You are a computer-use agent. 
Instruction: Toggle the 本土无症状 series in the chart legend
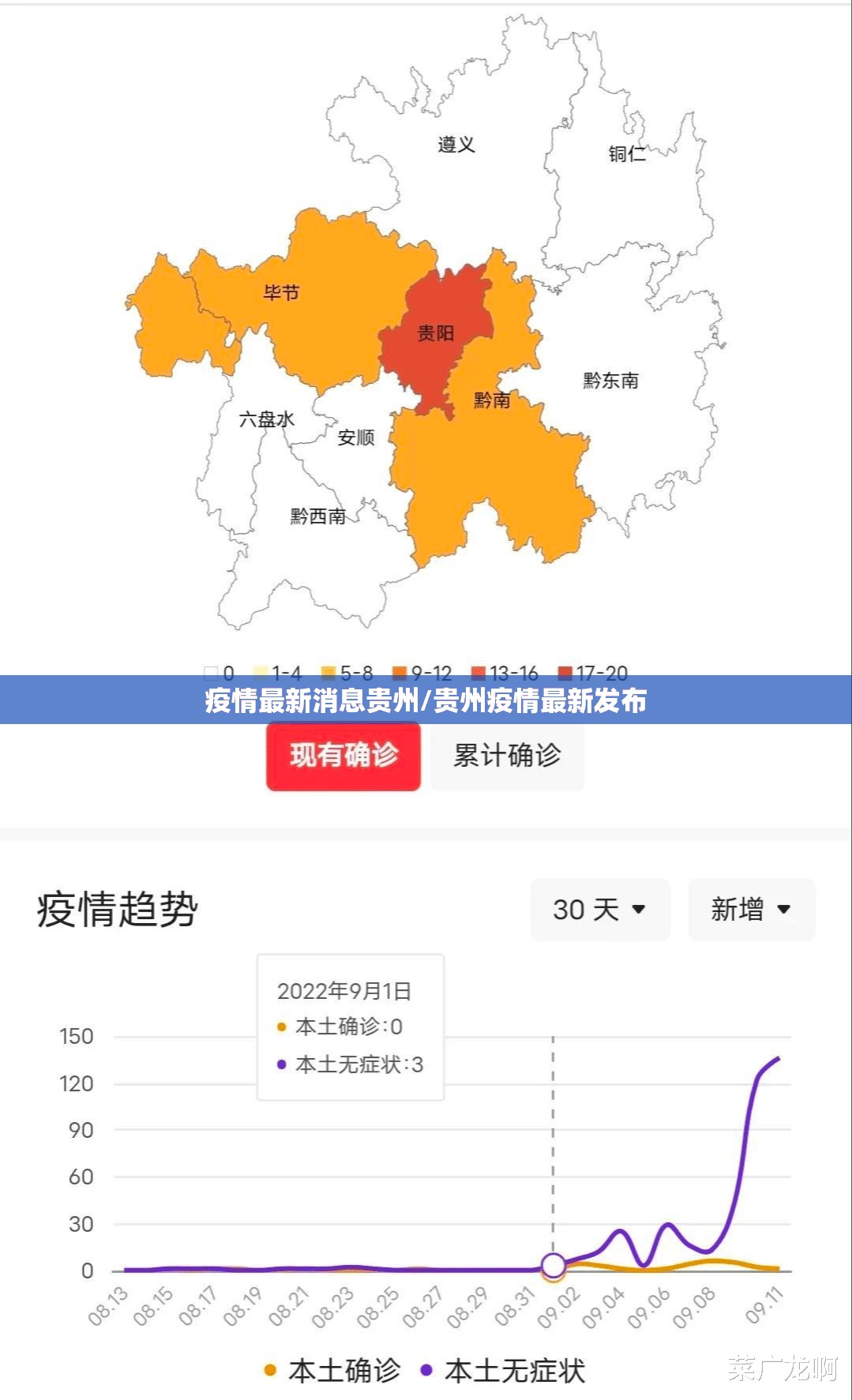click(x=504, y=1370)
